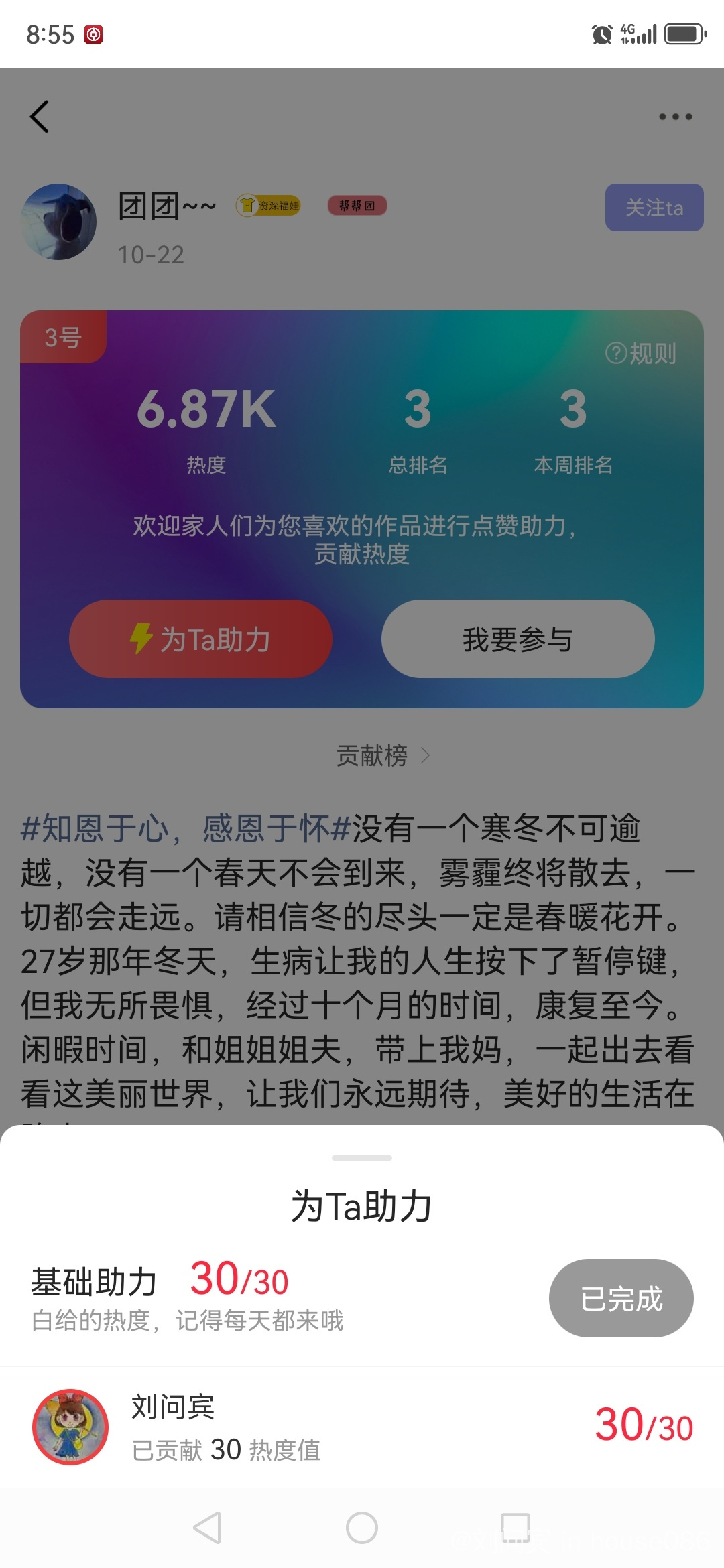Open the three-dot overflow menu
This screenshot has width=724, height=1568.
(x=675, y=117)
